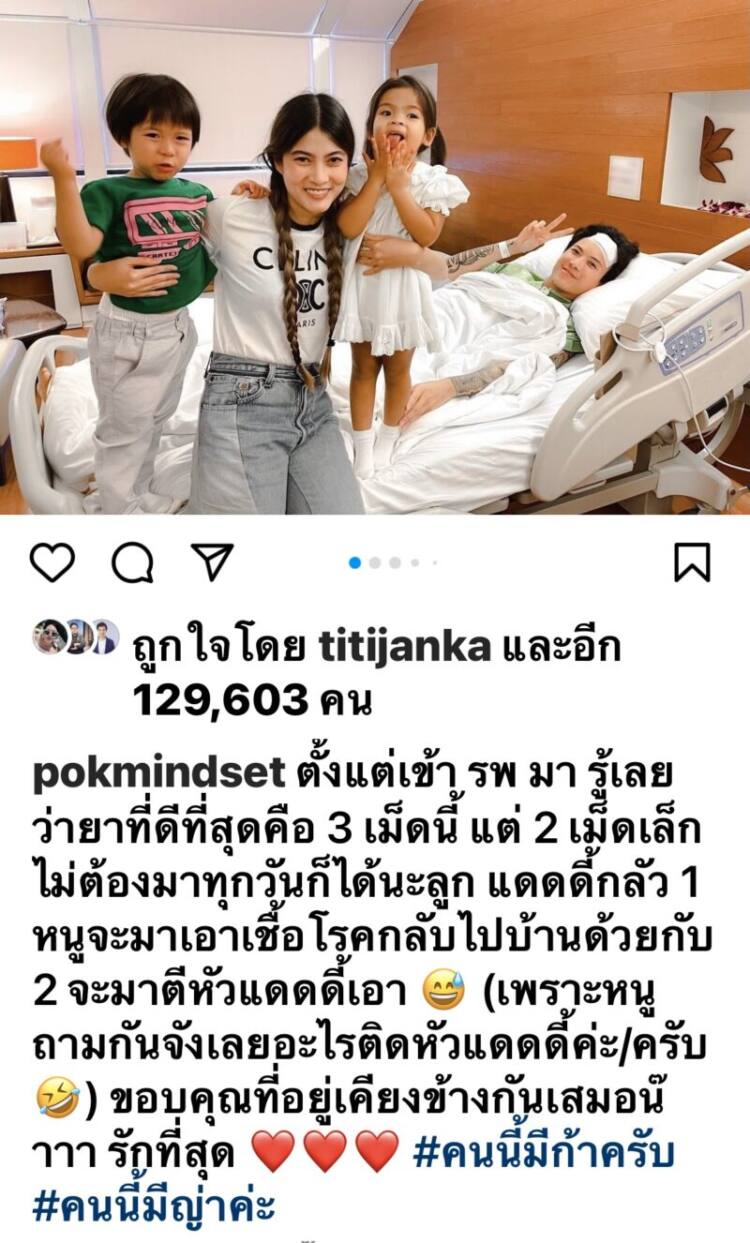Like this post with the heart icon
Screen dimensions: 750x1243
pyautogui.click(x=52, y=563)
